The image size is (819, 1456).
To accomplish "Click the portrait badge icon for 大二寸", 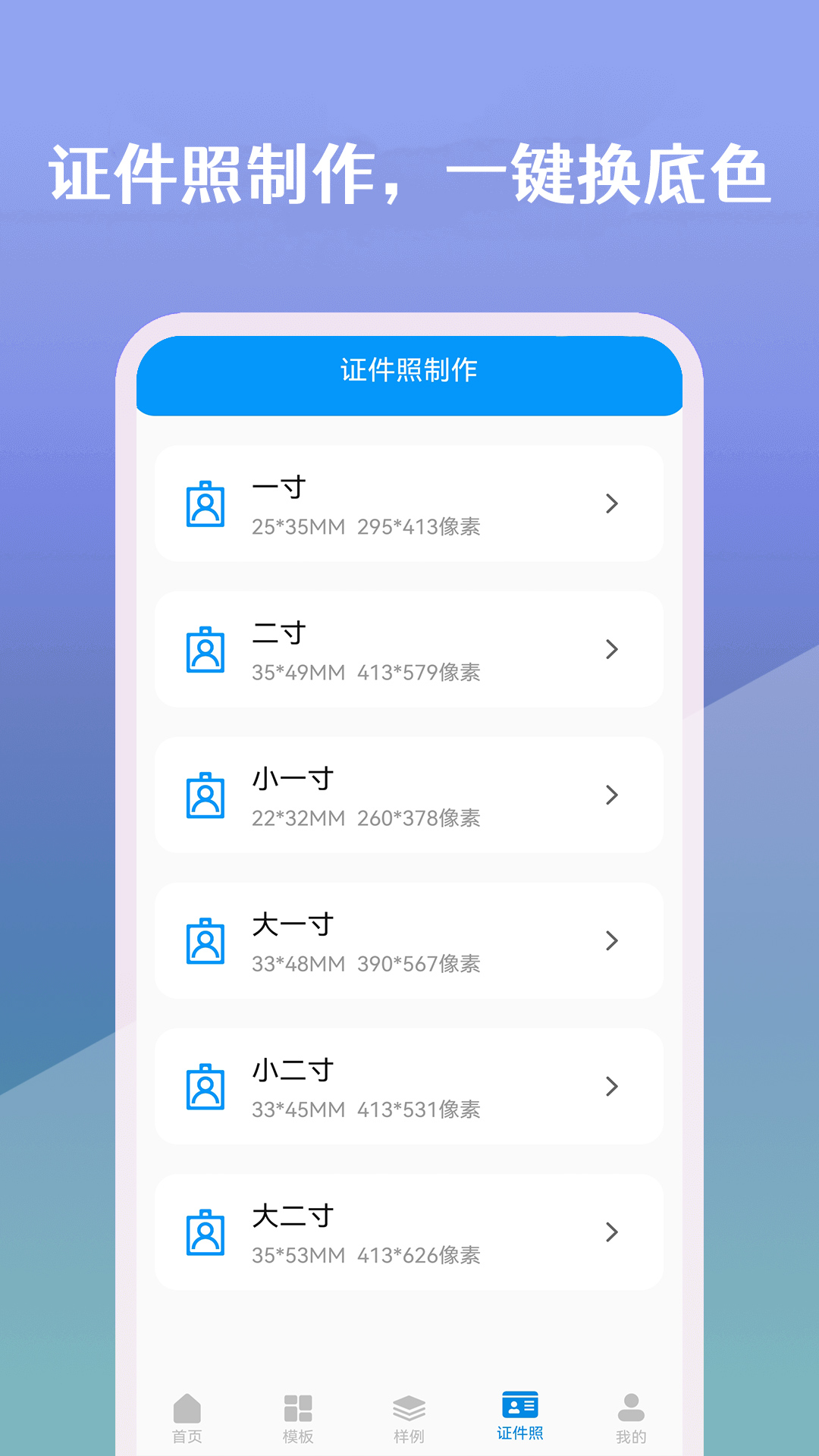I will point(206,1234).
